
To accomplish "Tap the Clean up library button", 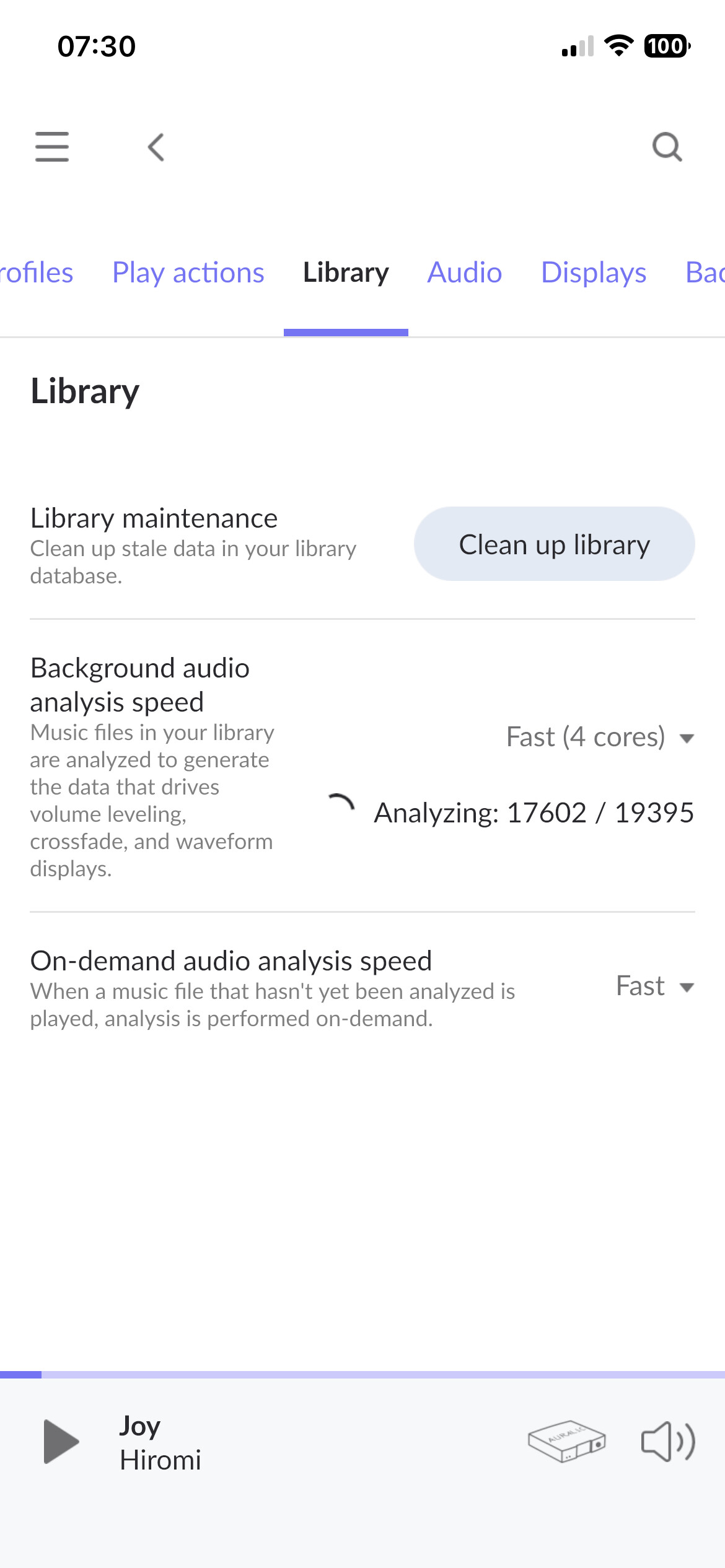I will (554, 544).
